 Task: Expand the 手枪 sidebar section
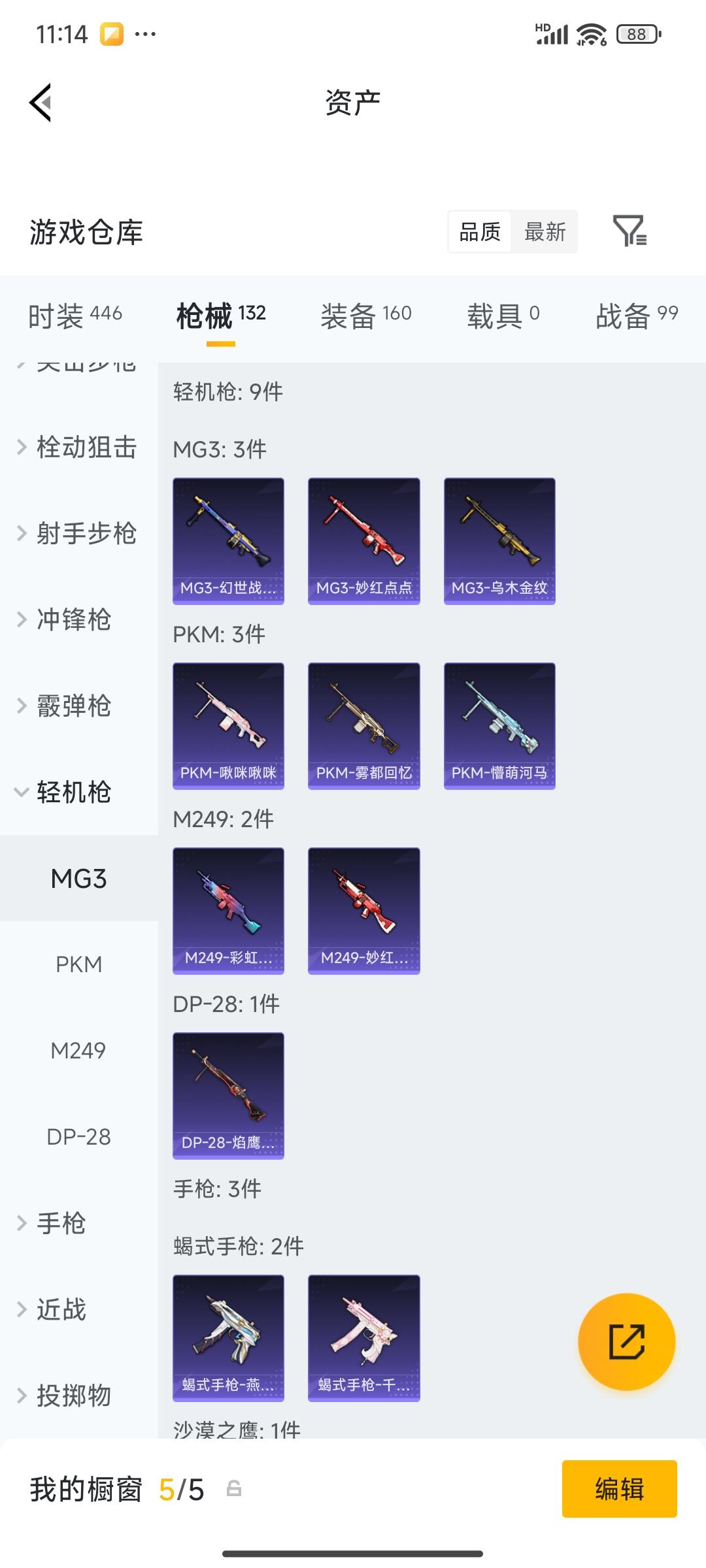point(62,1223)
